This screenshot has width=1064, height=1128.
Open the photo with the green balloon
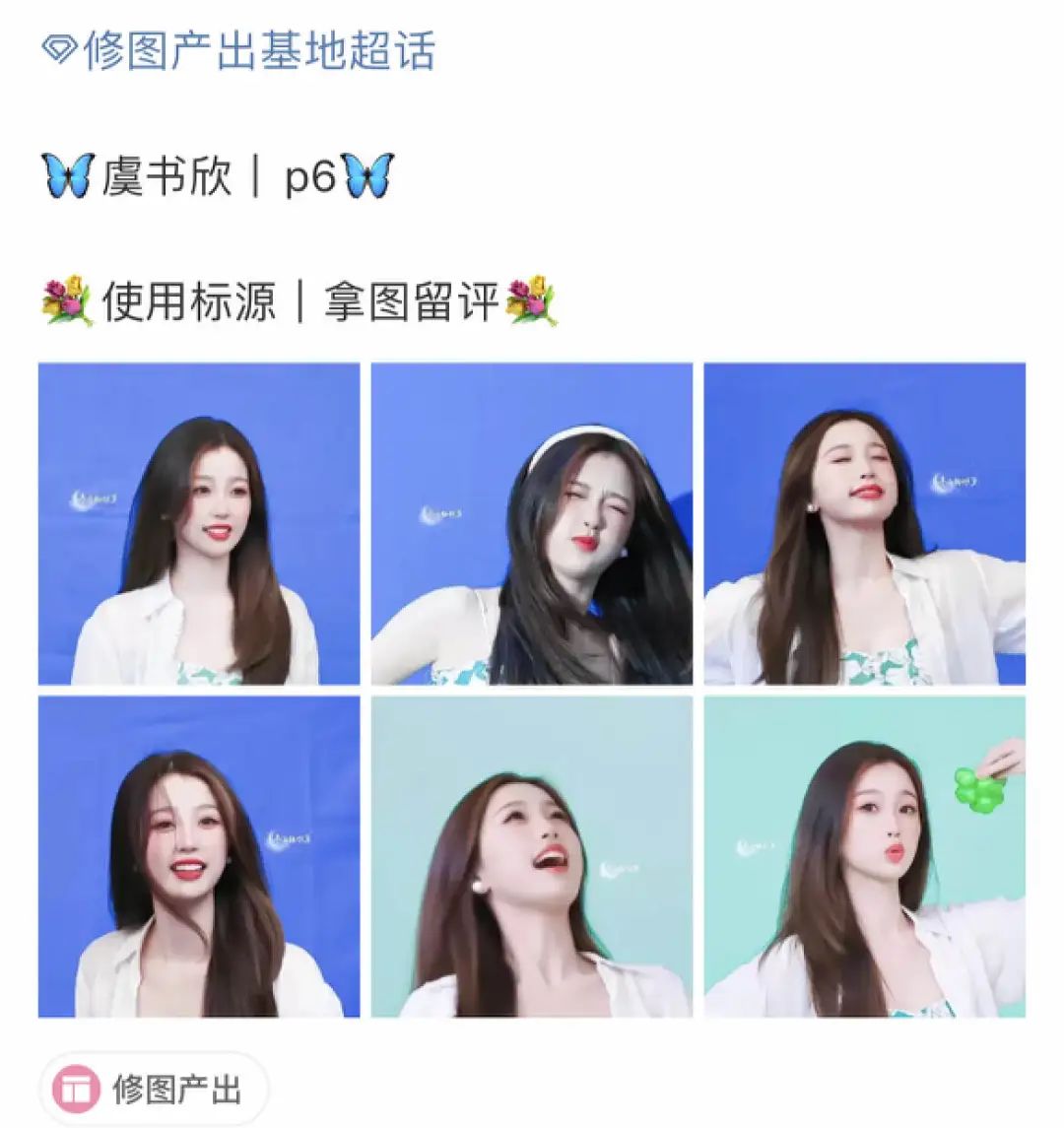[x=864, y=856]
